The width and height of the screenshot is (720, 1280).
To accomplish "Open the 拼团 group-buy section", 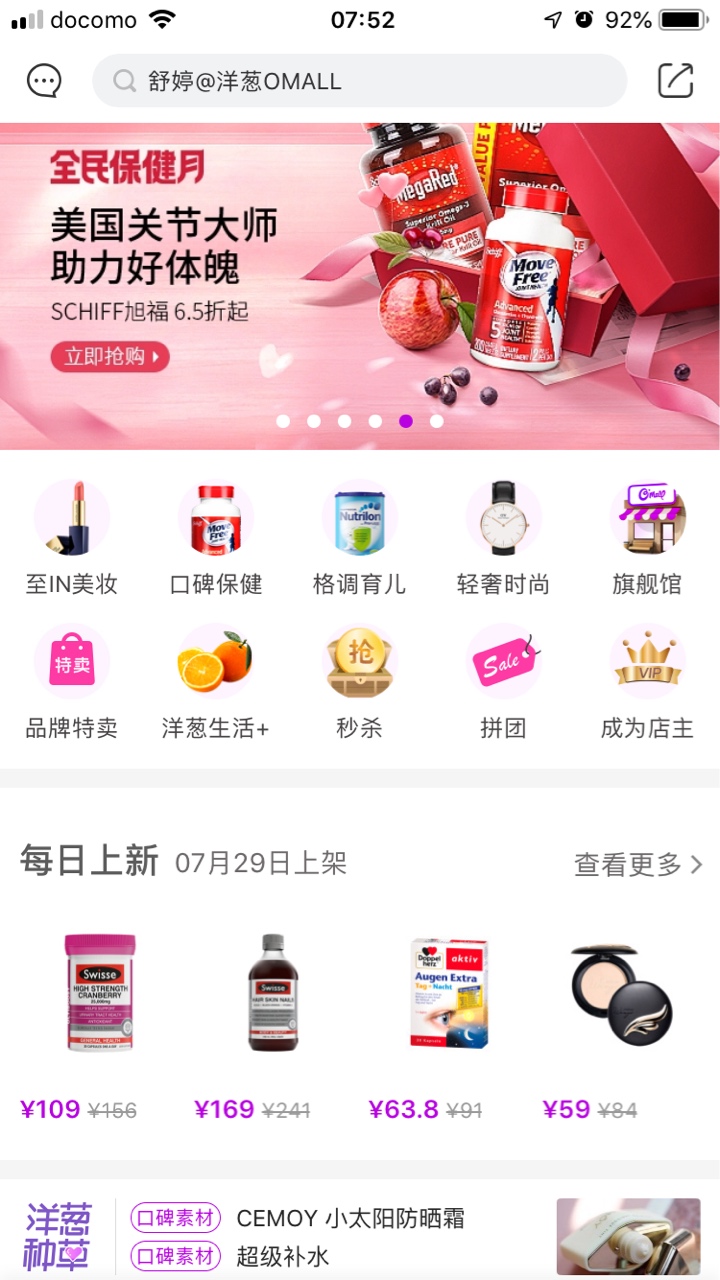I will pyautogui.click(x=503, y=682).
